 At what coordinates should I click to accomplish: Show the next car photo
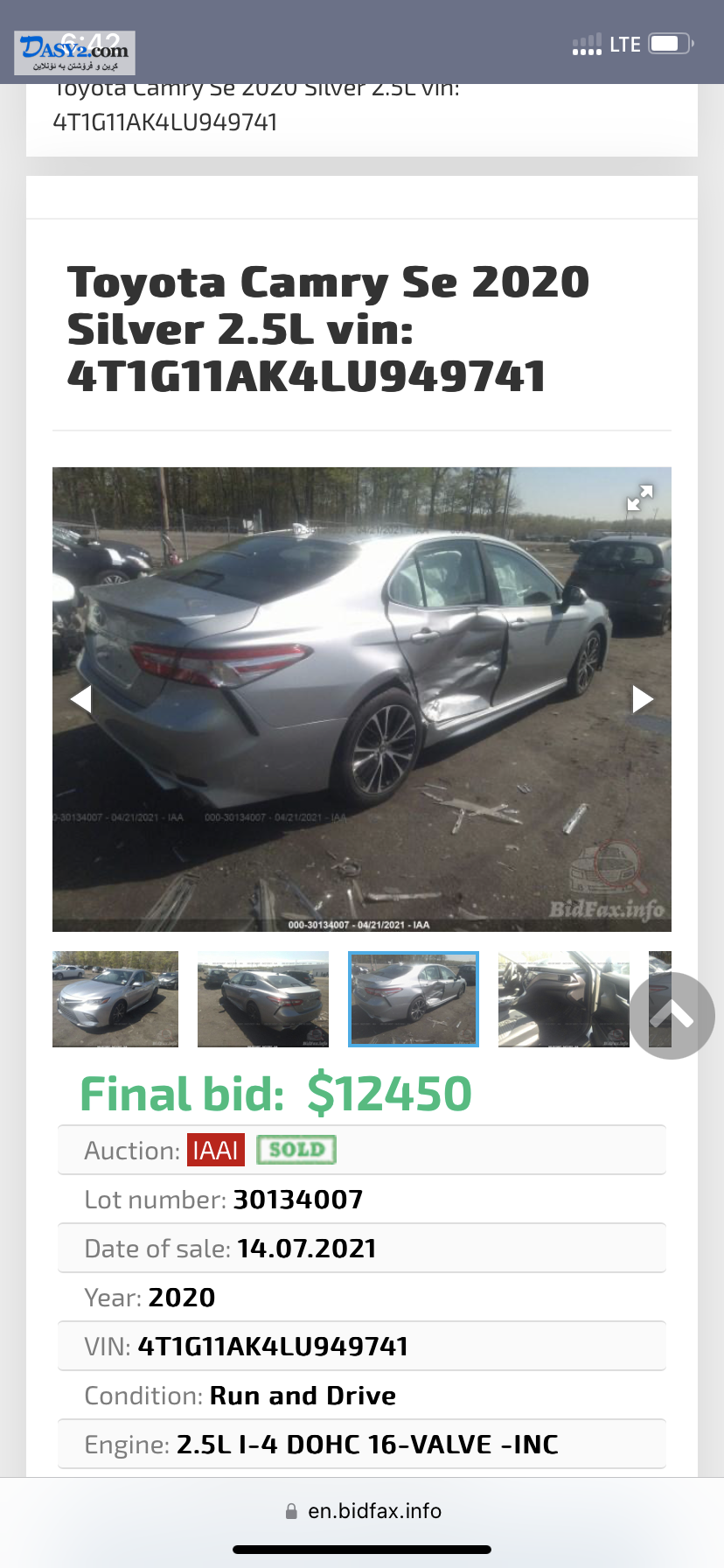[x=643, y=699]
